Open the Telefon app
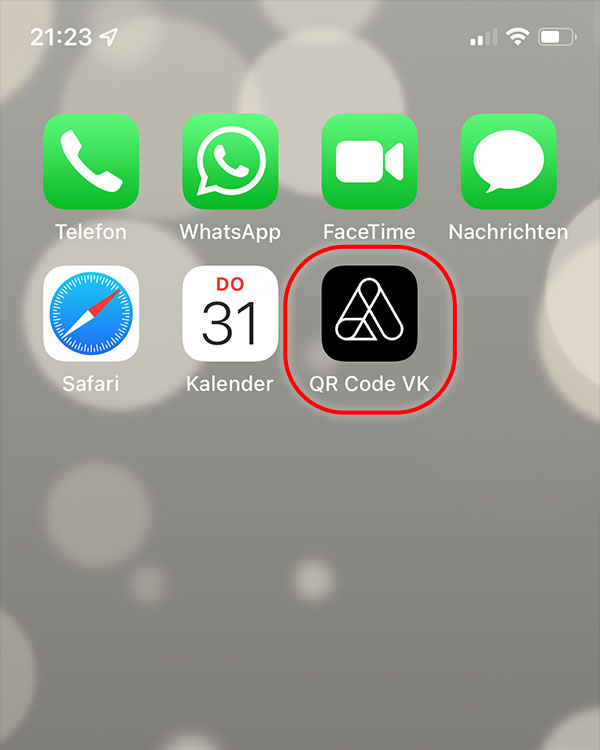The height and width of the screenshot is (750, 600). click(x=91, y=162)
